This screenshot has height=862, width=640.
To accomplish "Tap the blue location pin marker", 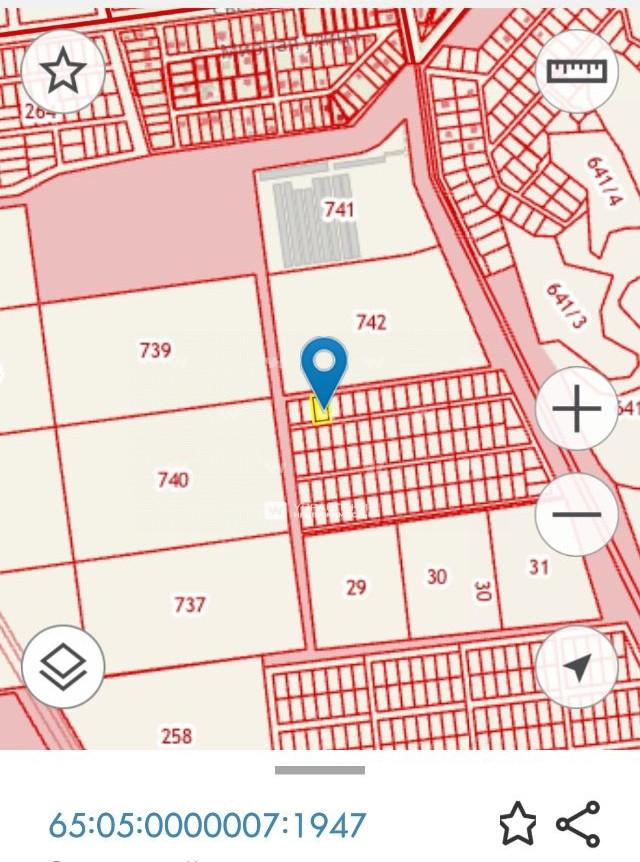I will pos(324,368).
